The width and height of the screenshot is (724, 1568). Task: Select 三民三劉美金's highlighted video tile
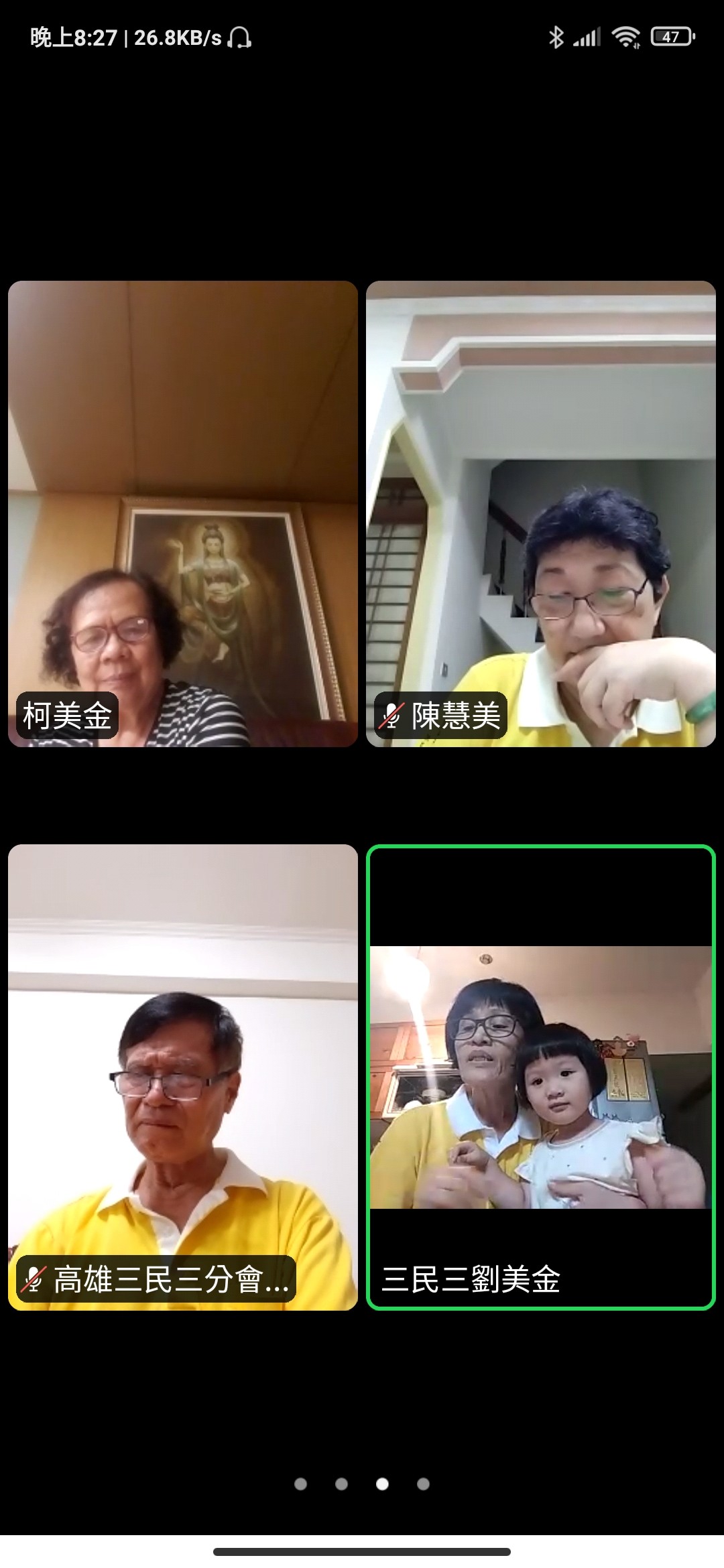(x=540, y=1077)
